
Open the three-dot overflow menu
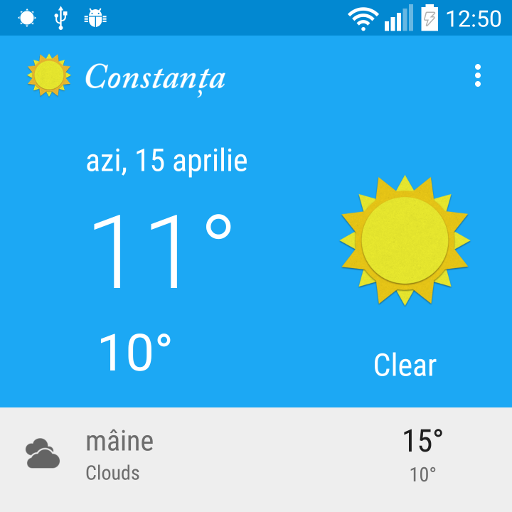pyautogui.click(x=477, y=76)
